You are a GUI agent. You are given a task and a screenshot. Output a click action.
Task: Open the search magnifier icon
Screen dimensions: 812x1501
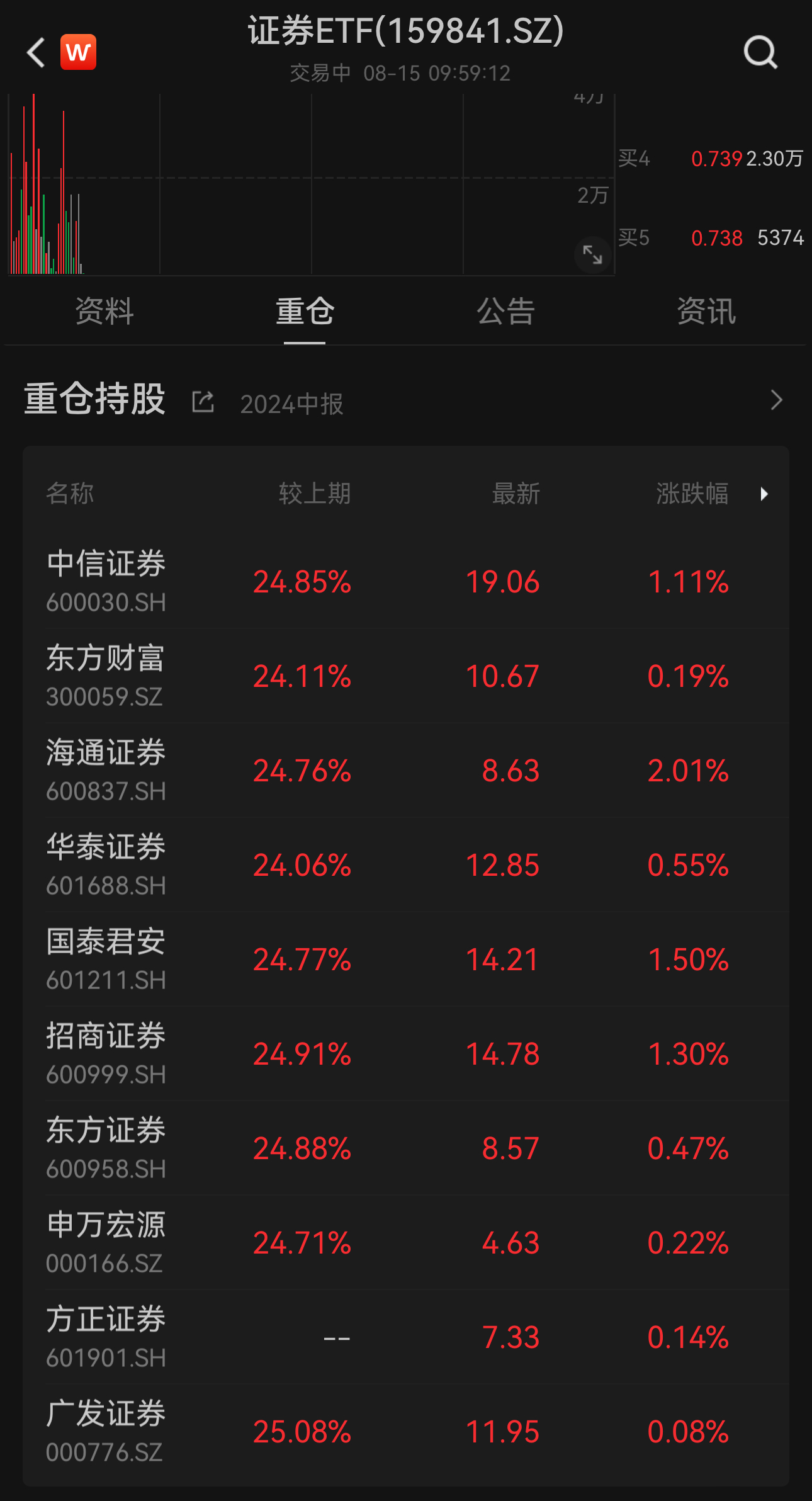(x=760, y=52)
